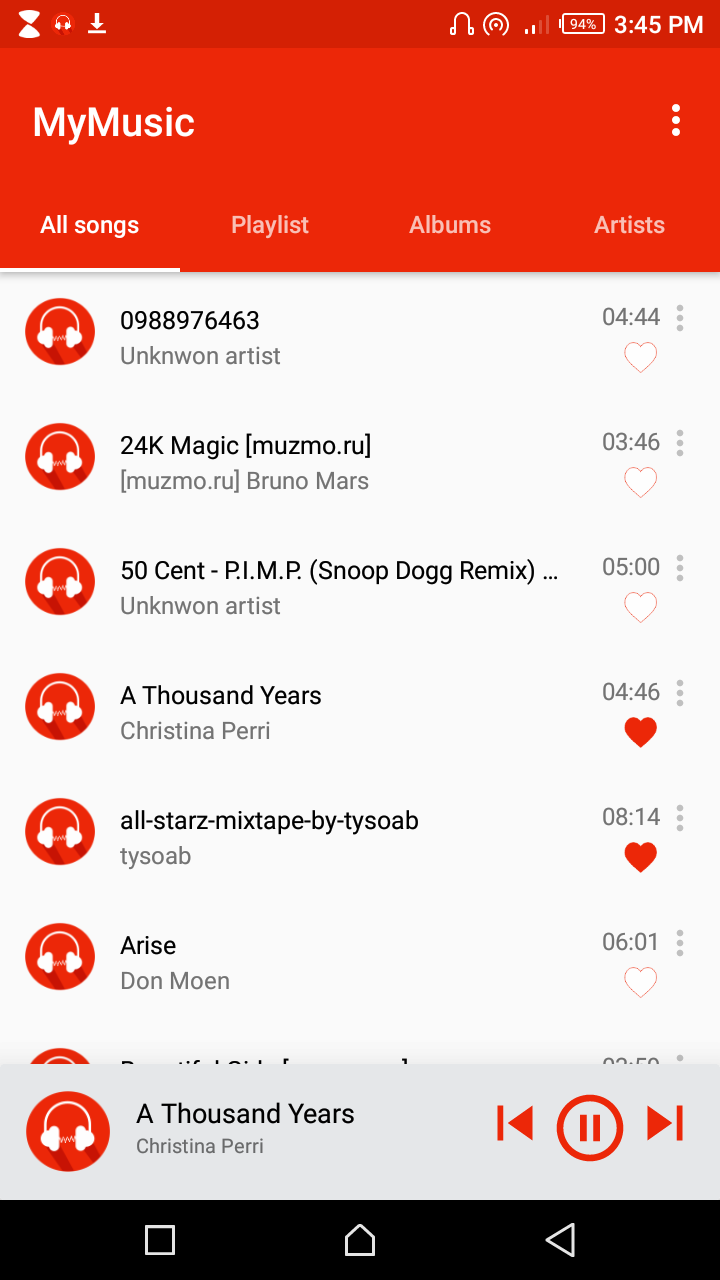Go to the previous track
The width and height of the screenshot is (720, 1280).
pyautogui.click(x=515, y=1124)
